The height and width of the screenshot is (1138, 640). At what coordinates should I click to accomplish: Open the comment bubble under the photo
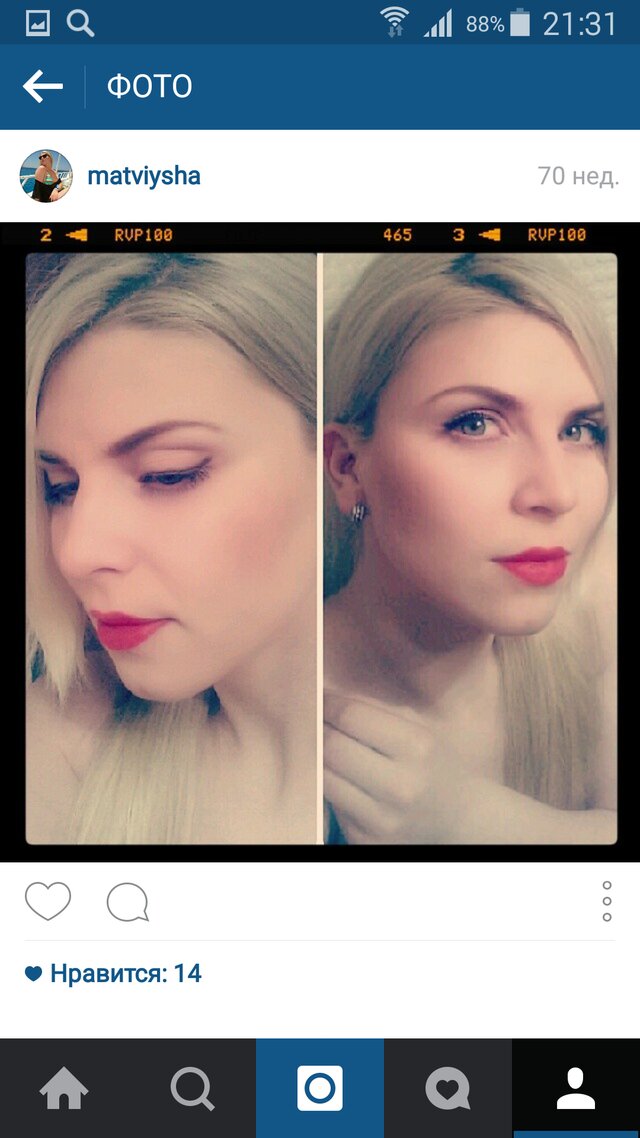tap(128, 903)
